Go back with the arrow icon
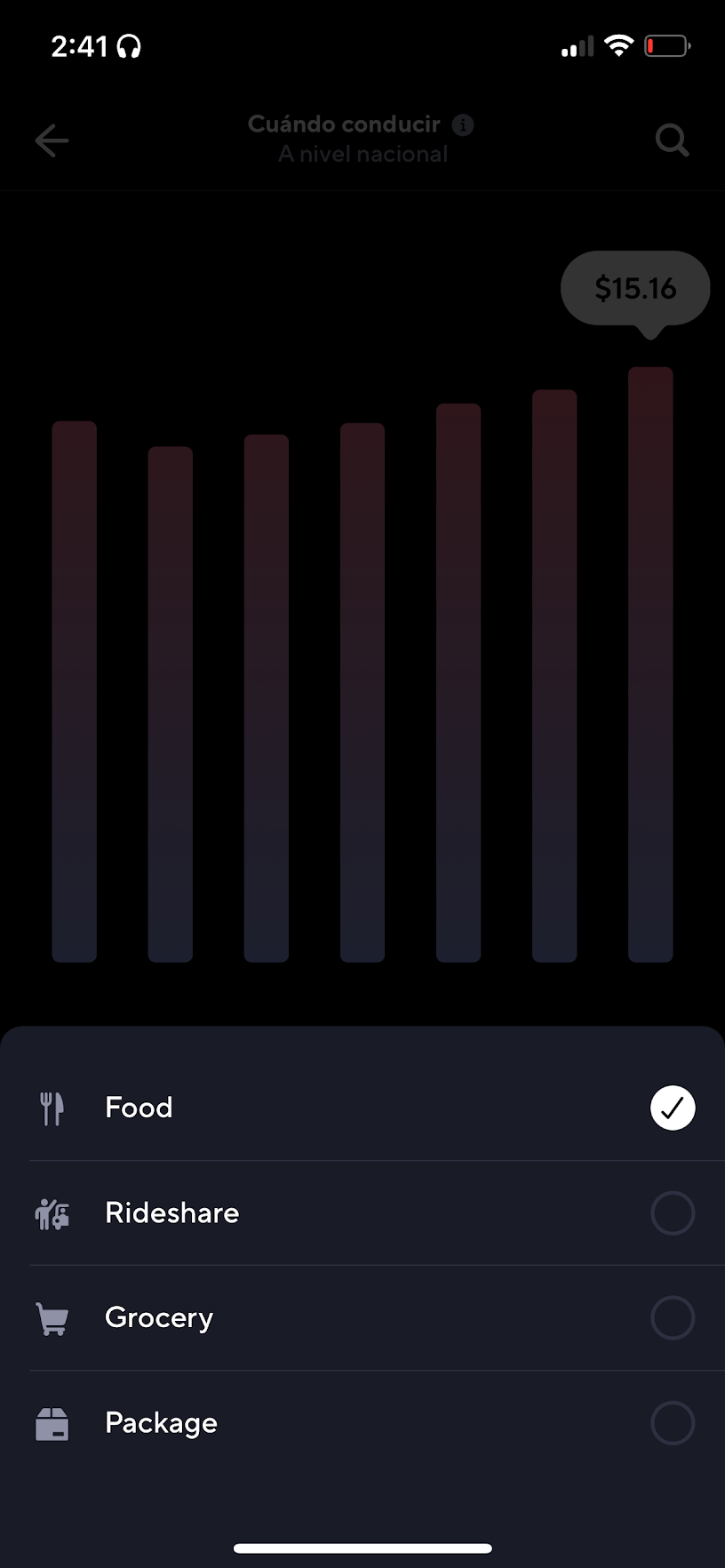The height and width of the screenshot is (1568, 725). [x=52, y=140]
